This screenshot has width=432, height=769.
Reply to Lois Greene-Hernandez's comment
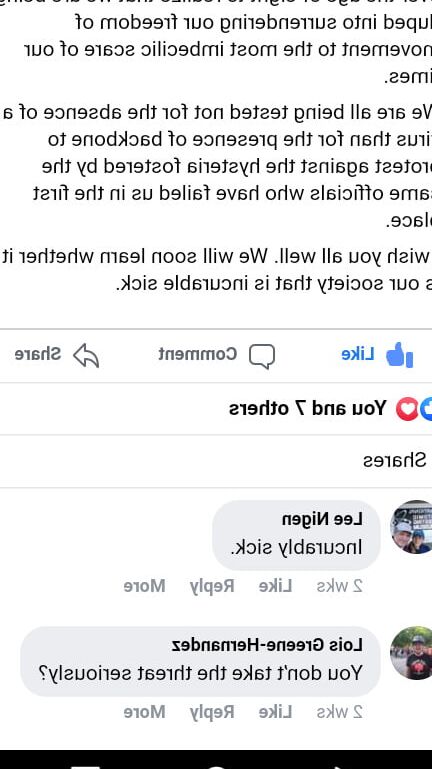point(212,712)
